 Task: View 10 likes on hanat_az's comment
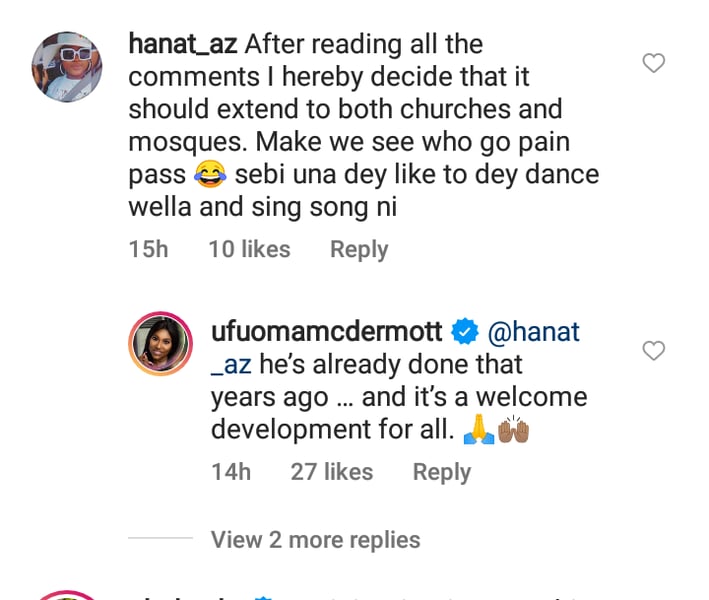click(249, 249)
